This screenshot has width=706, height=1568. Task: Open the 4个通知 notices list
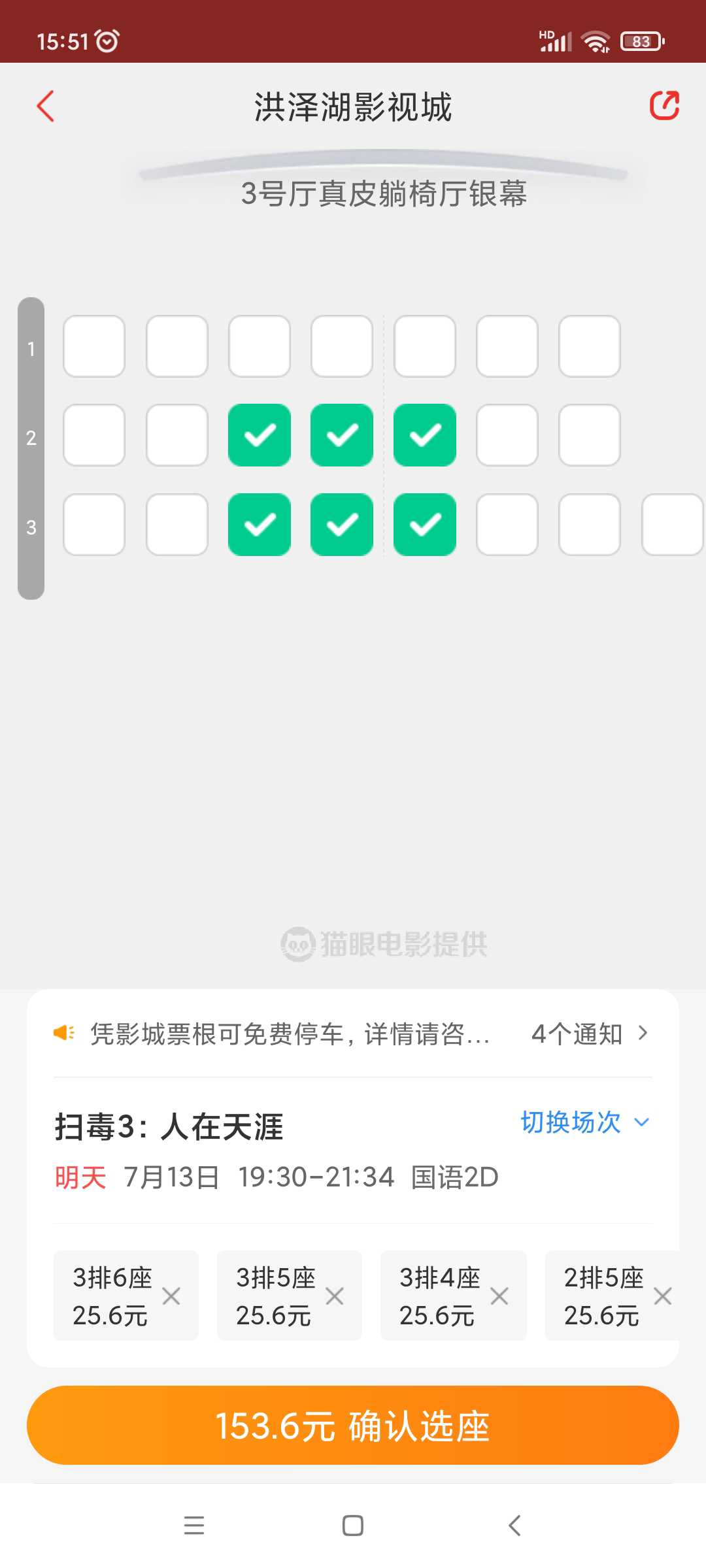590,1034
